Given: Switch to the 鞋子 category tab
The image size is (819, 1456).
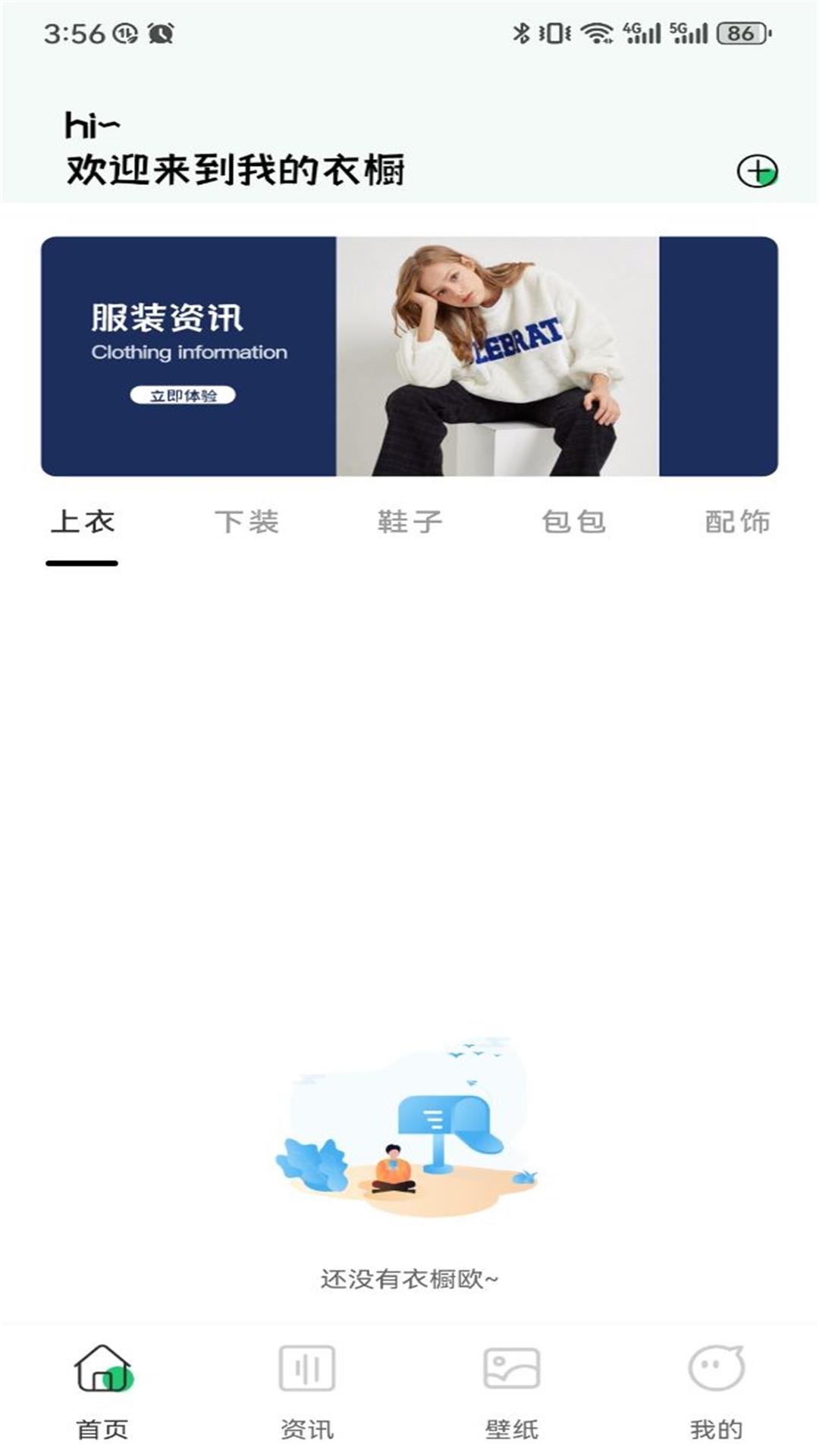Looking at the screenshot, I should 409,522.
